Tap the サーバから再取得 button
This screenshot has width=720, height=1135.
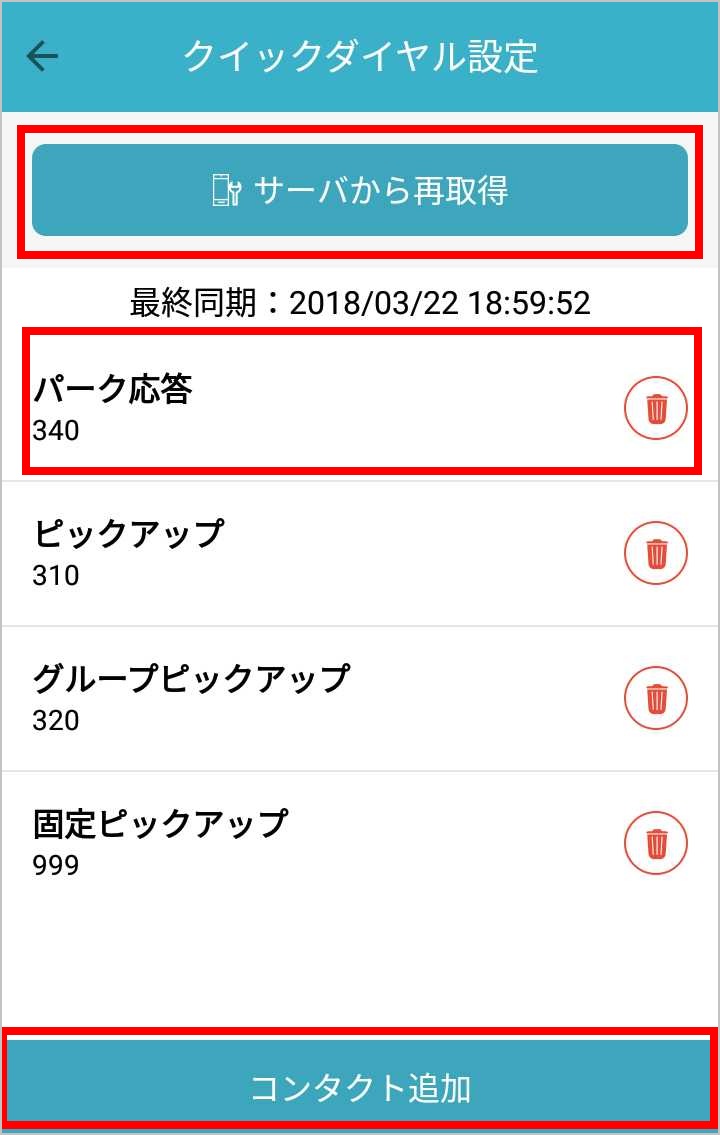pyautogui.click(x=360, y=190)
